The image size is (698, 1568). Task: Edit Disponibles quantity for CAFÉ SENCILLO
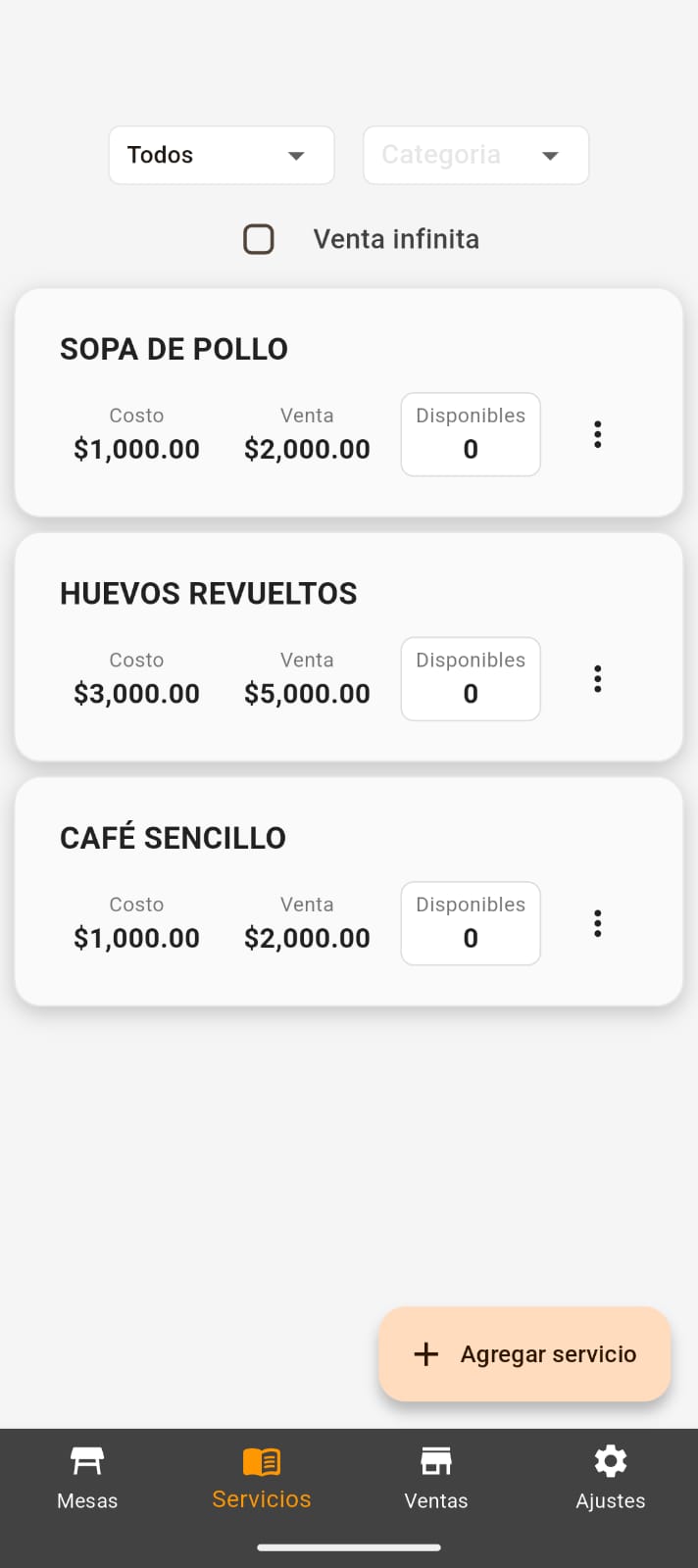471,924
